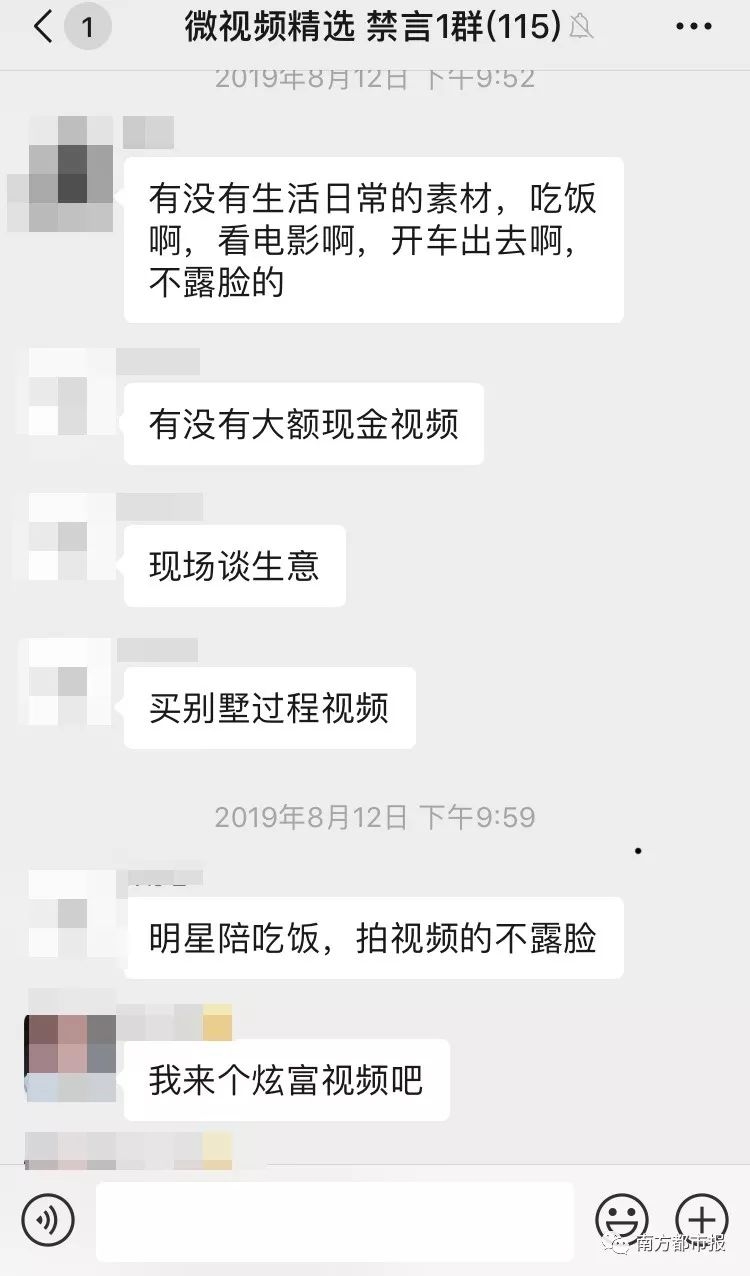Open the emoji sticker panel
Screen dimensions: 750x1276
coord(621,1220)
